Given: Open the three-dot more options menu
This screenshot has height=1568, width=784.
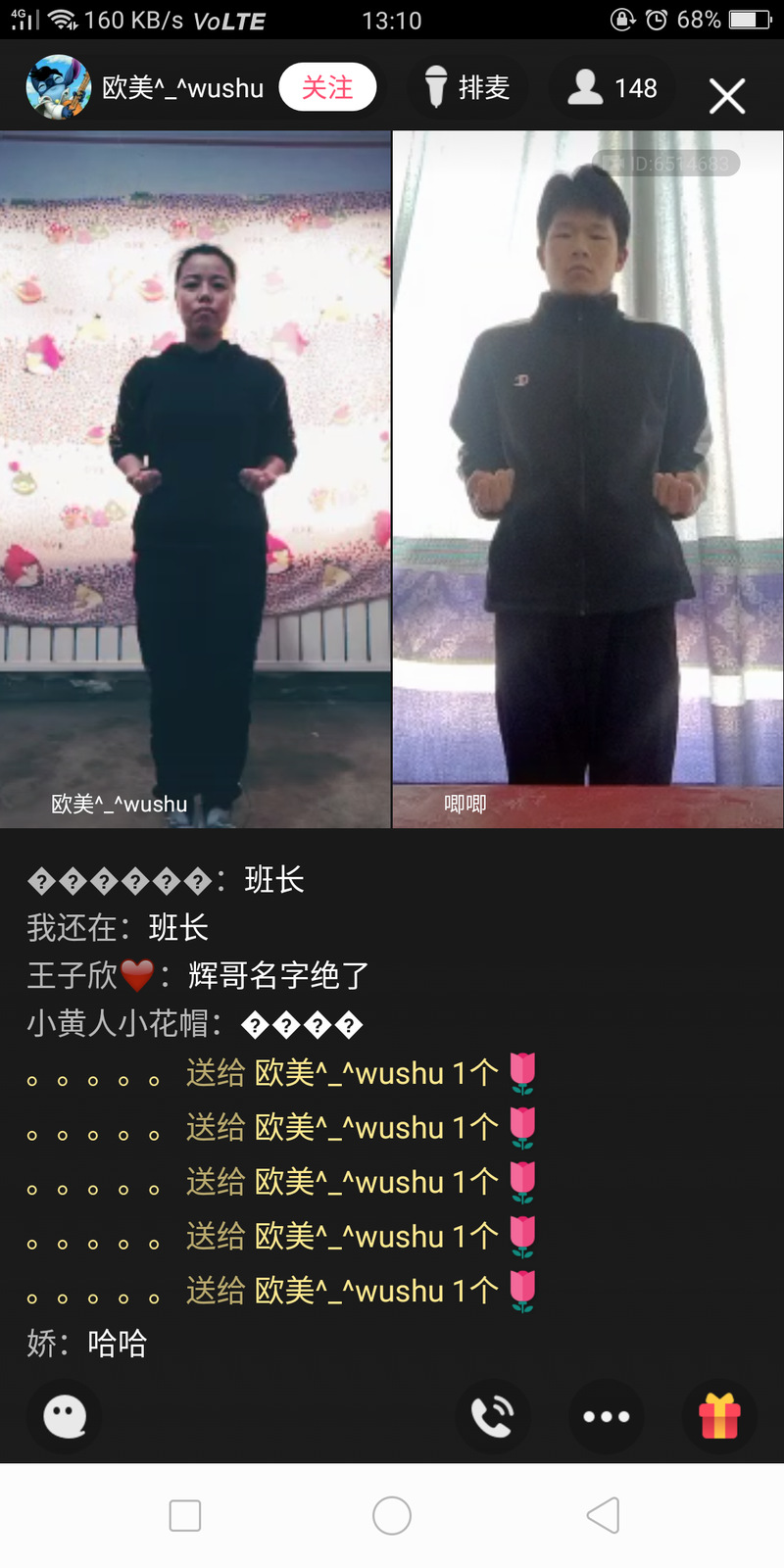Looking at the screenshot, I should pos(606,1416).
